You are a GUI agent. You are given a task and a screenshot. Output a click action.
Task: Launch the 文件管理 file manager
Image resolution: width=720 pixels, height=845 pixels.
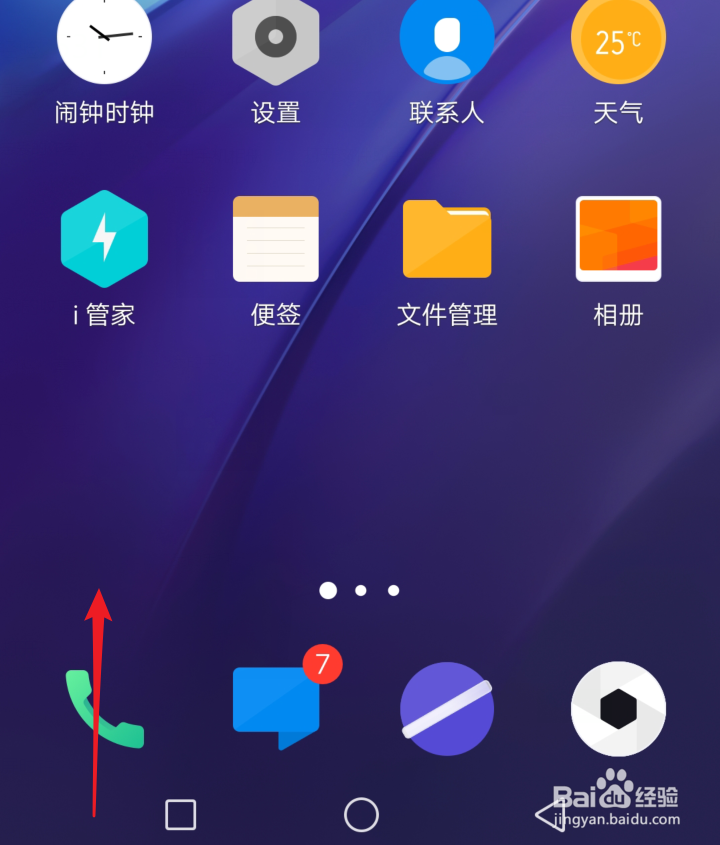[447, 240]
